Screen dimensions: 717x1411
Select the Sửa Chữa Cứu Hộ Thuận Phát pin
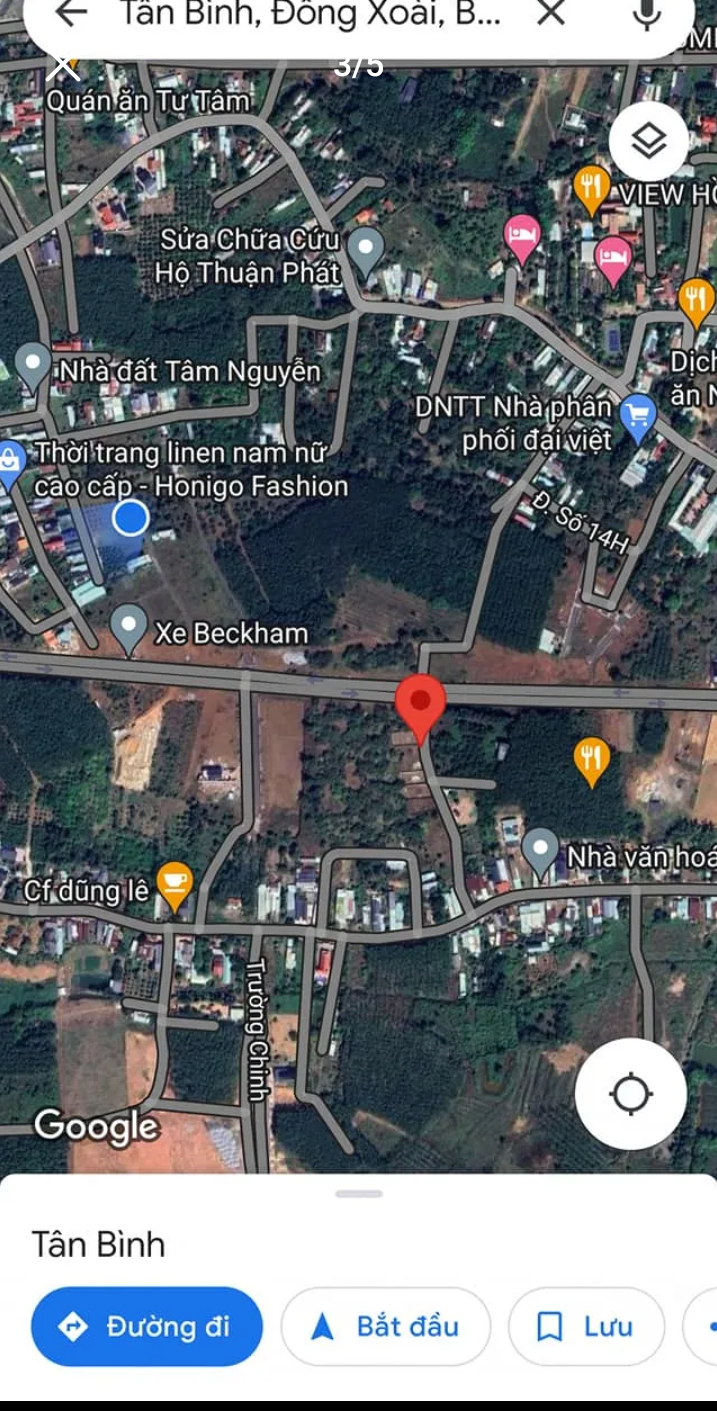click(366, 253)
